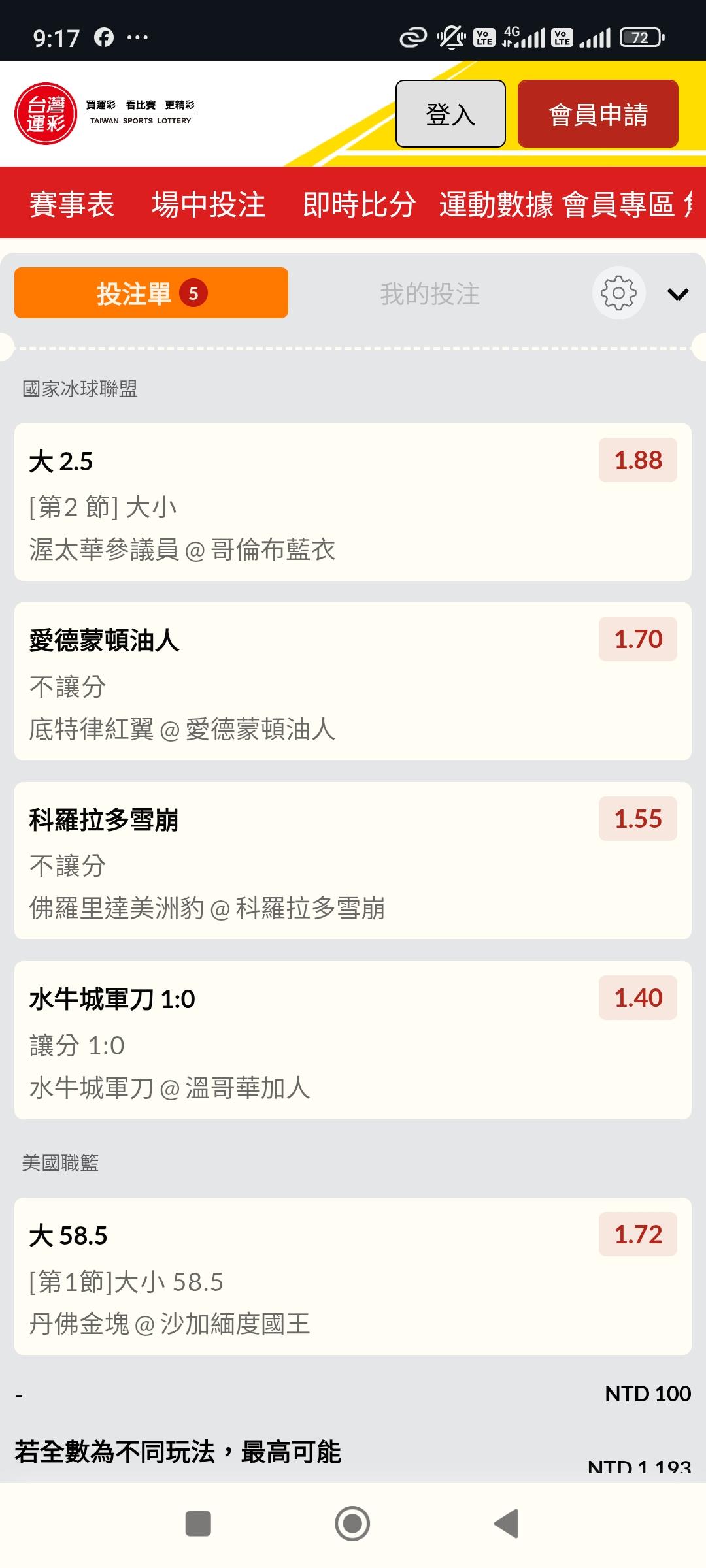706x1568 pixels.
Task: Switch to 場中投注 live betting
Action: click(x=209, y=204)
